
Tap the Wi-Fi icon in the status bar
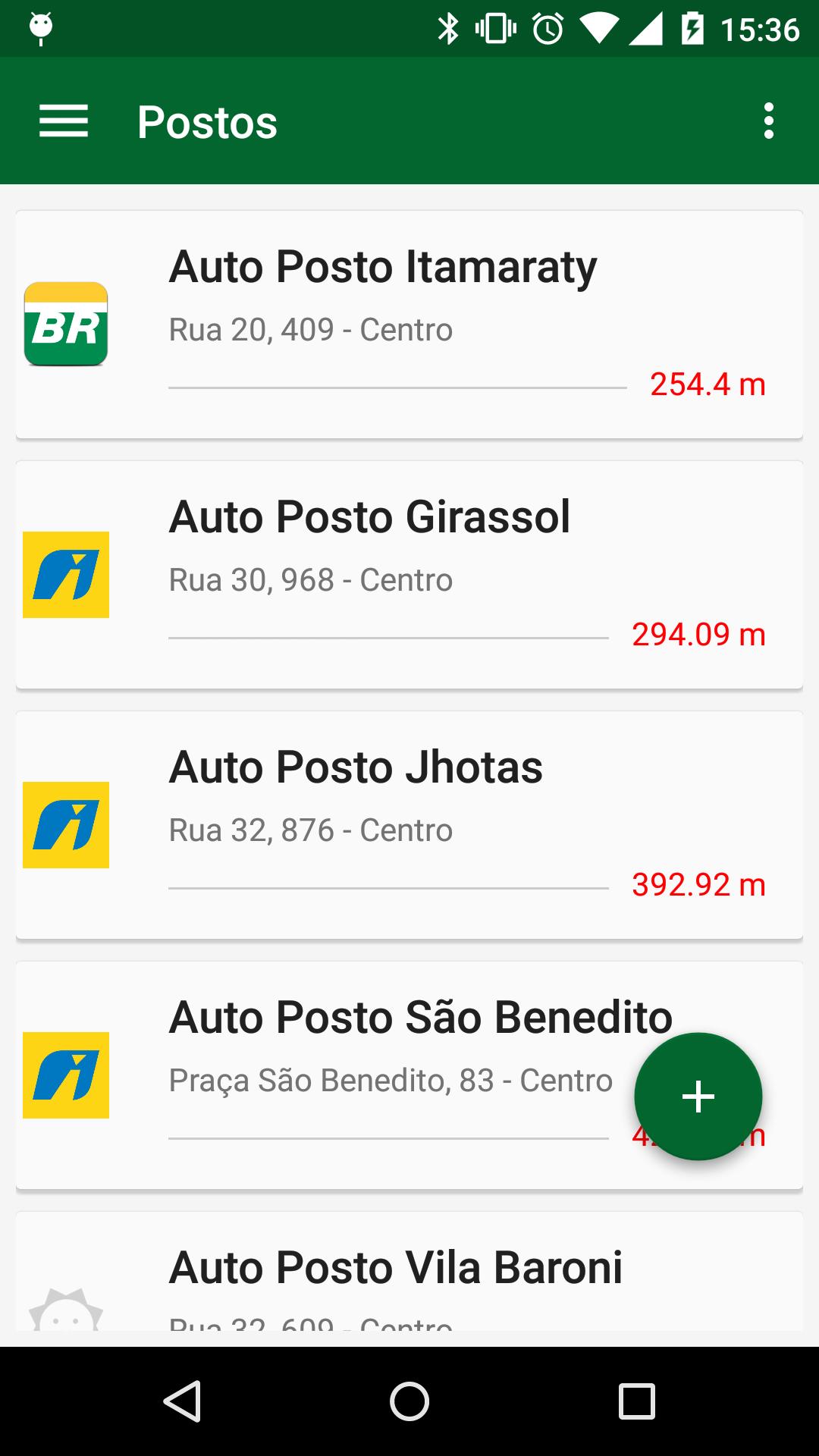601,28
